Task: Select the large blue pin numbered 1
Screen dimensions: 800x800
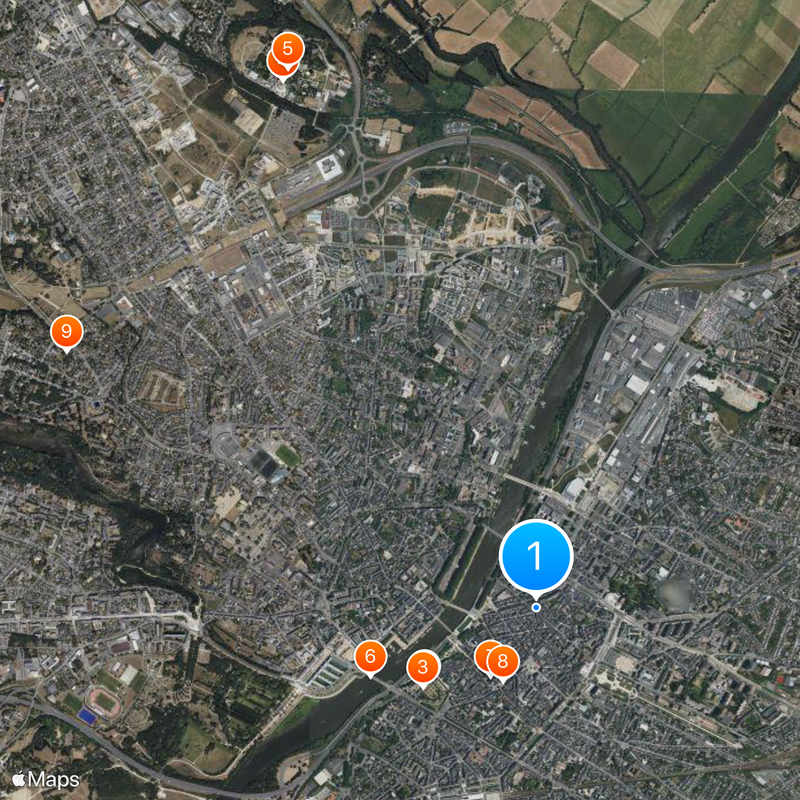Action: tap(536, 553)
